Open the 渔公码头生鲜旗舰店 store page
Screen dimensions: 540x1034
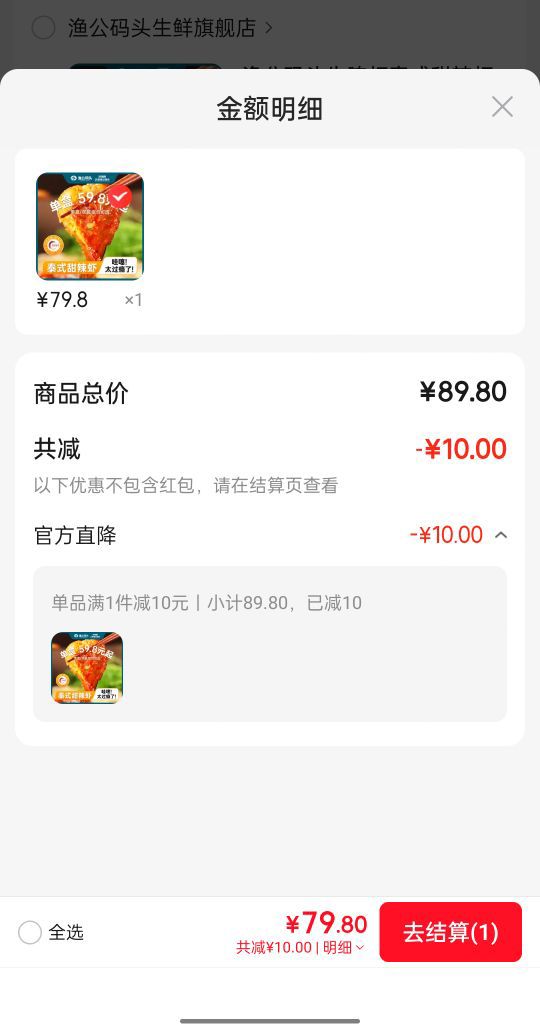tap(170, 28)
